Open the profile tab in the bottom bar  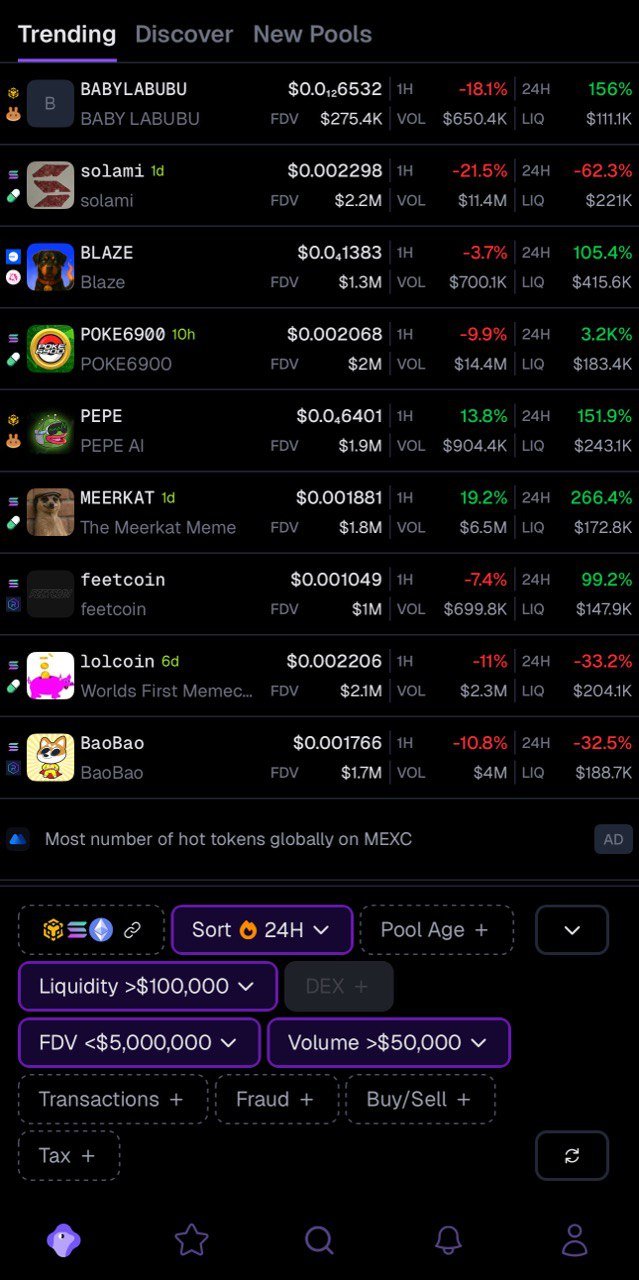pos(575,1241)
